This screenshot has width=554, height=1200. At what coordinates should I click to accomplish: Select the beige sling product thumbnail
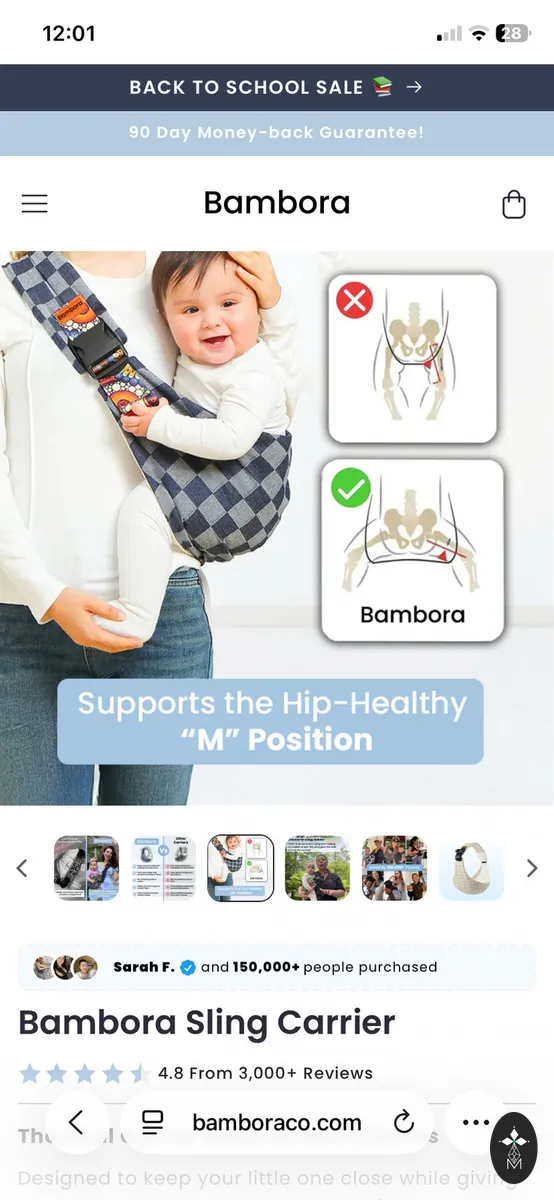471,868
